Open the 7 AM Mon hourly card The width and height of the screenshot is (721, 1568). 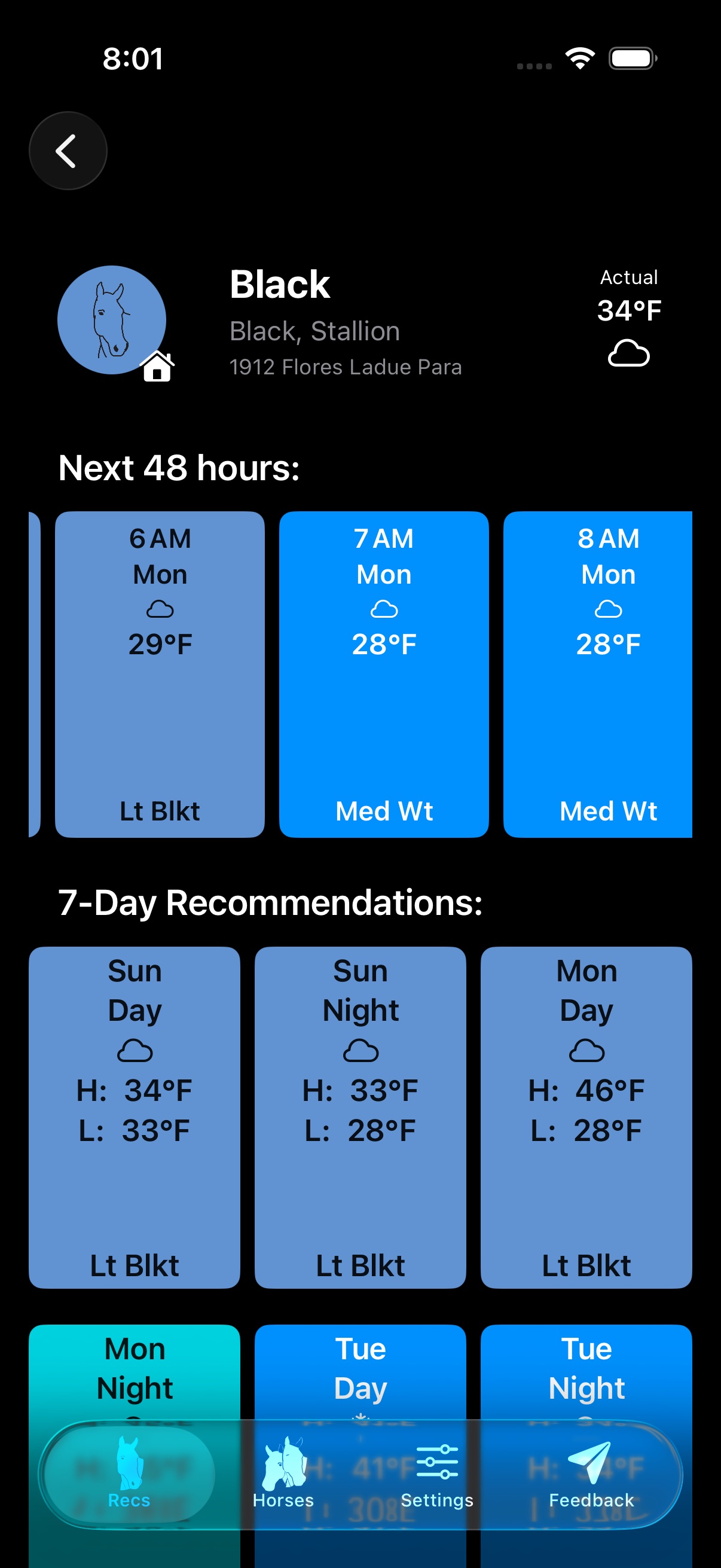(x=384, y=675)
